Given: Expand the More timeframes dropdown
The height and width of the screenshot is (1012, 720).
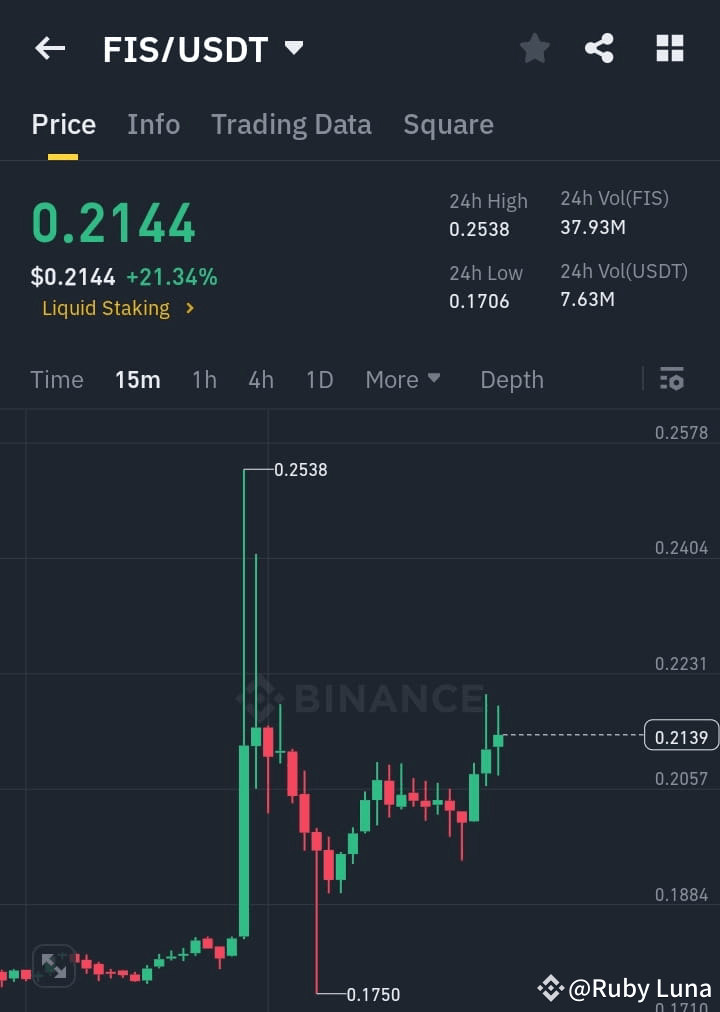Looking at the screenshot, I should pyautogui.click(x=403, y=380).
